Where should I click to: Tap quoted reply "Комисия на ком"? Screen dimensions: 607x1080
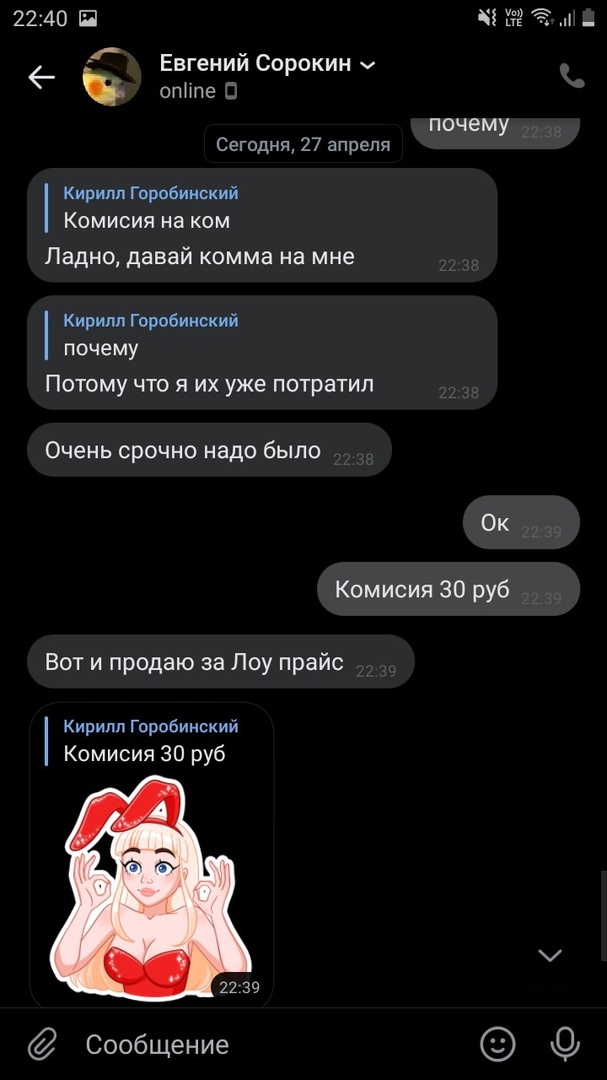point(150,208)
